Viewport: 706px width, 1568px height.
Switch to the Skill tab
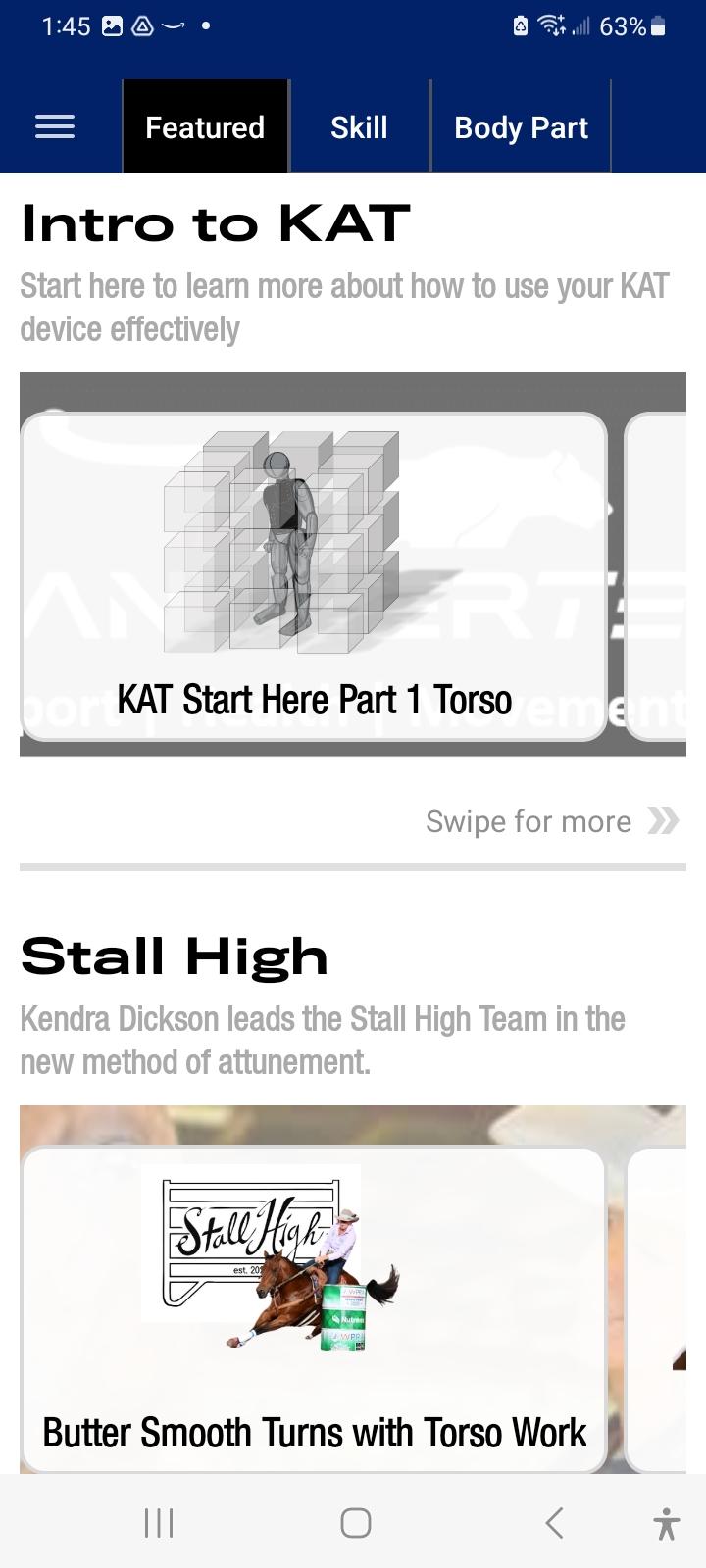pyautogui.click(x=359, y=127)
